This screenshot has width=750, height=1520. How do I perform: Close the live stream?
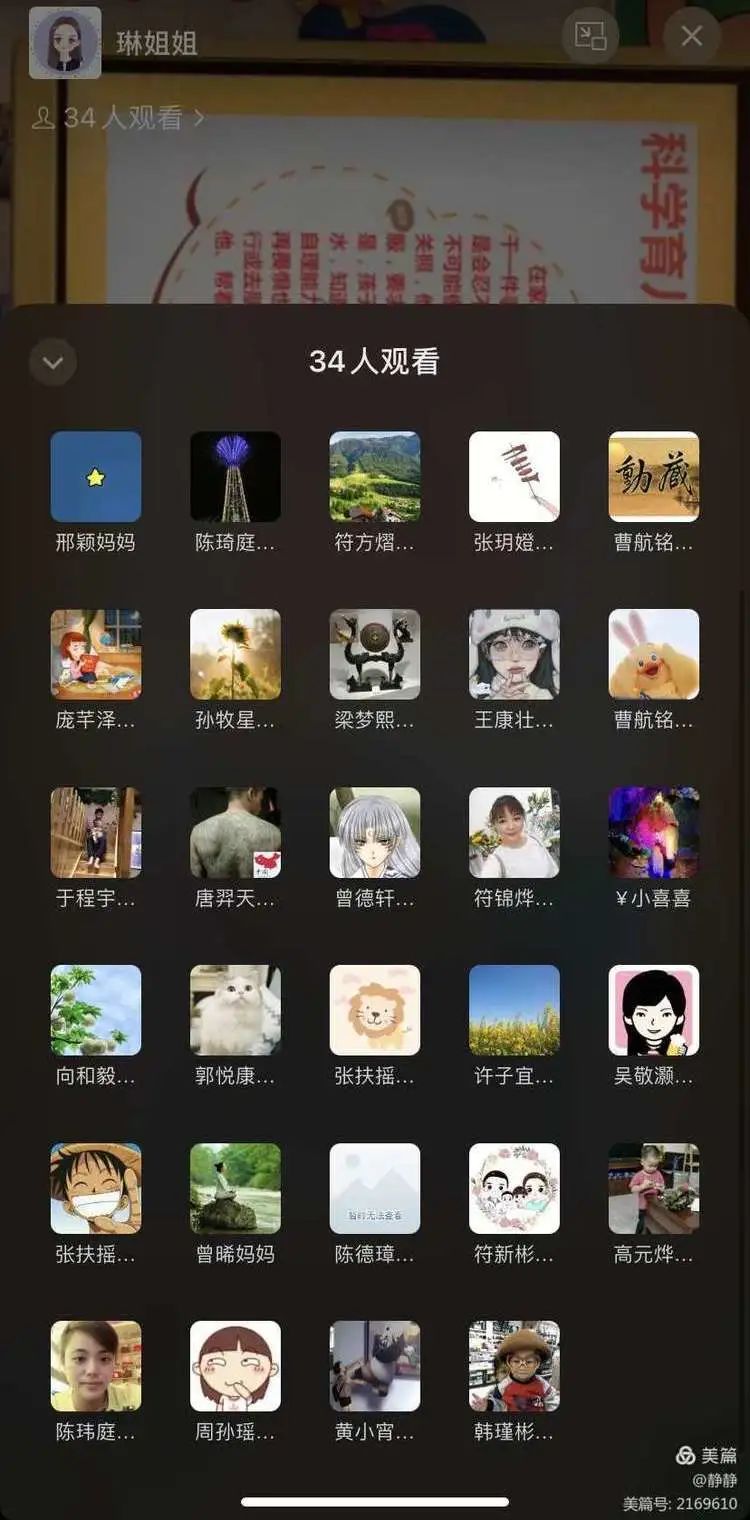691,37
